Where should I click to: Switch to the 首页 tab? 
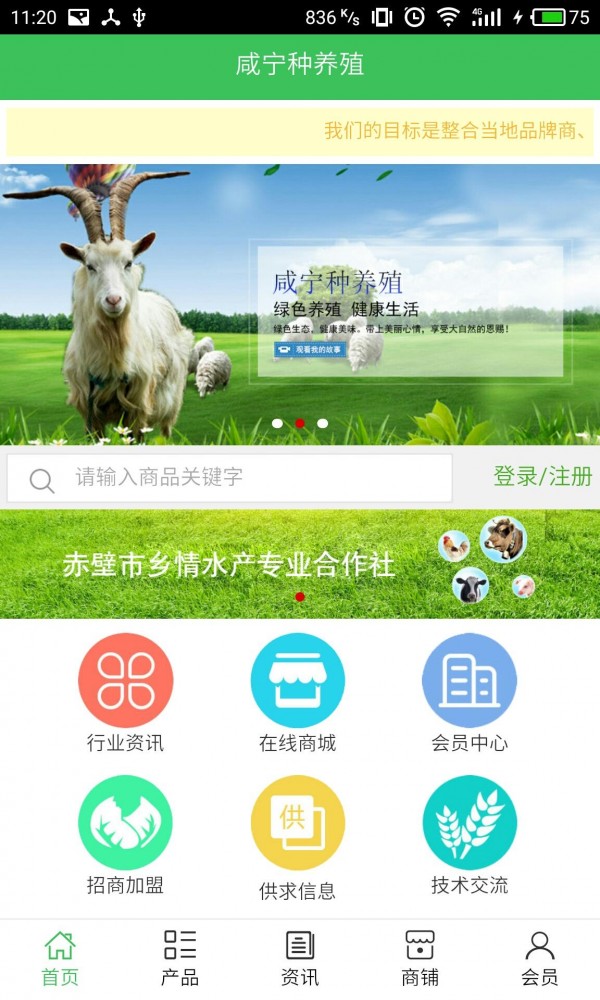[x=60, y=958]
